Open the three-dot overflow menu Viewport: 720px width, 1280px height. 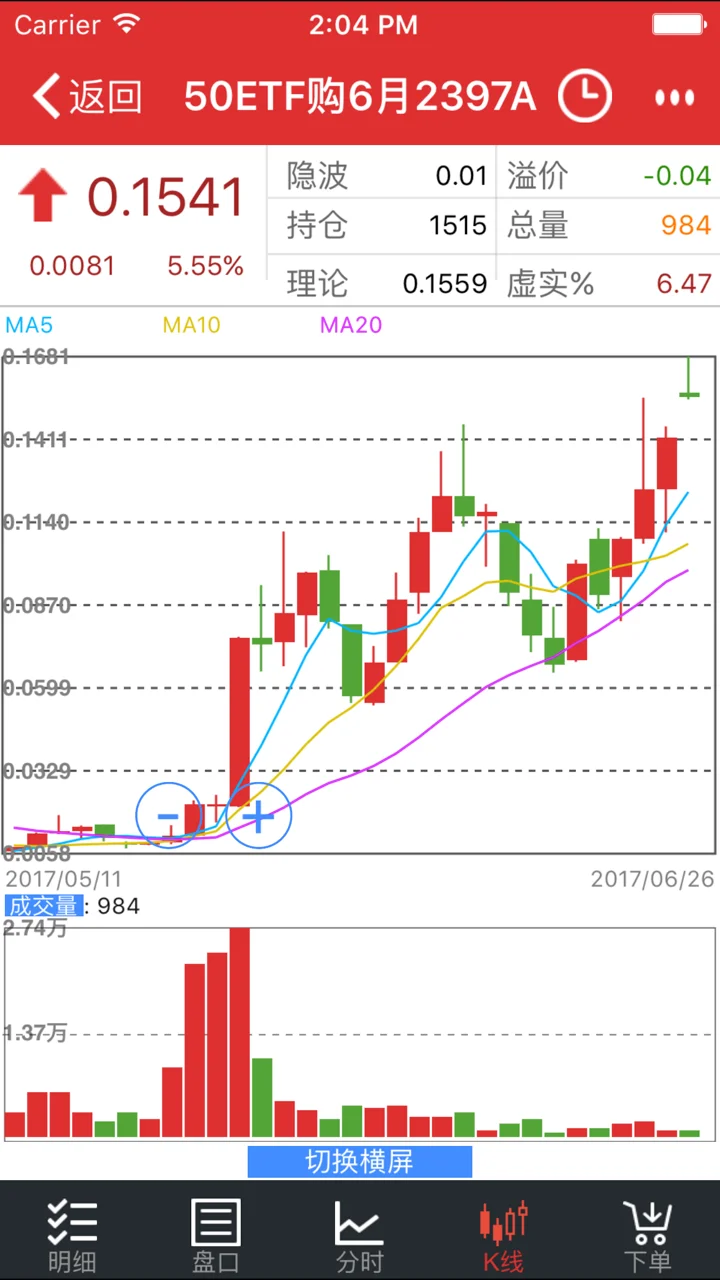point(674,97)
